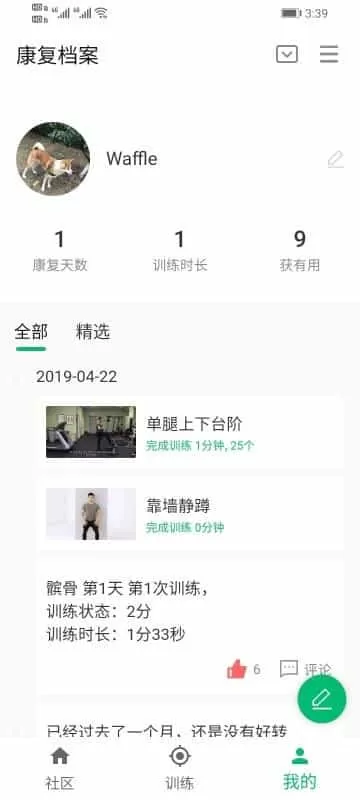Open the 单腿上下台阶 training card
The width and height of the screenshot is (360, 800).
pos(190,432)
